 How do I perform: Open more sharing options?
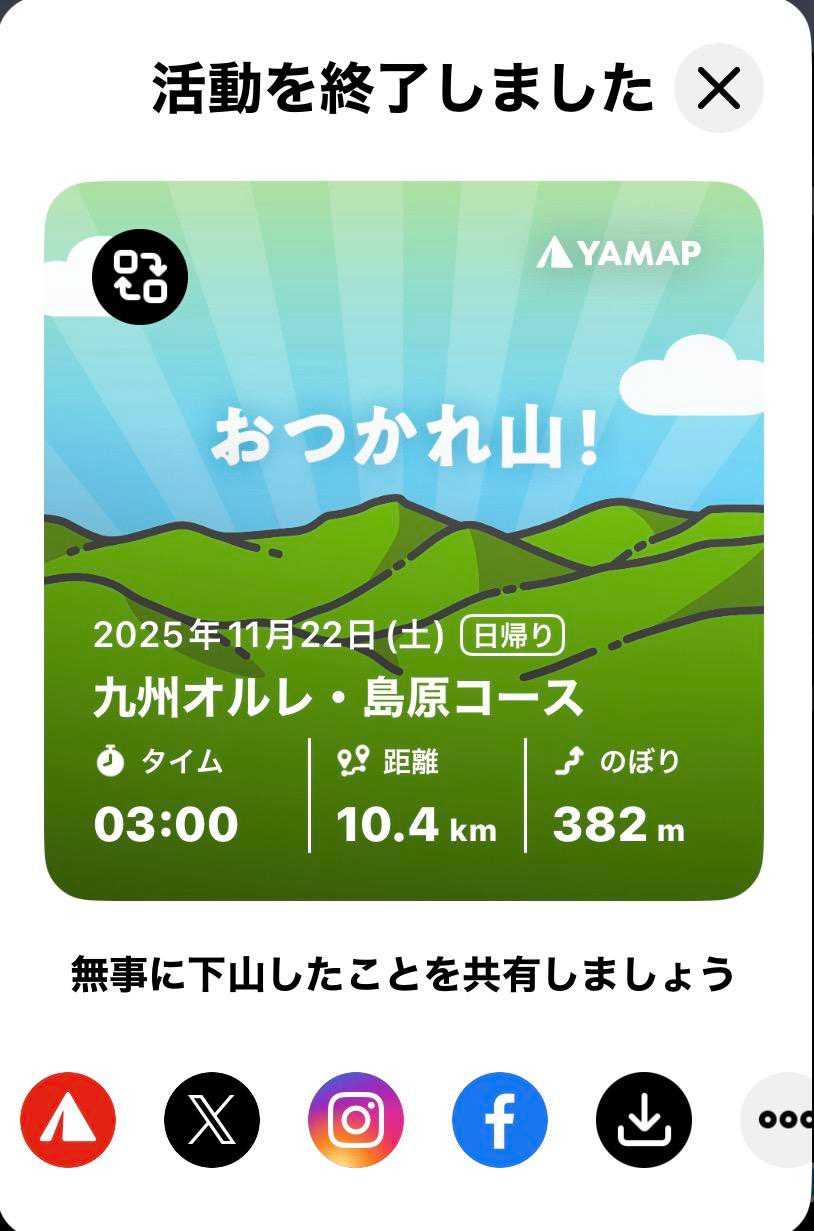[778, 1119]
